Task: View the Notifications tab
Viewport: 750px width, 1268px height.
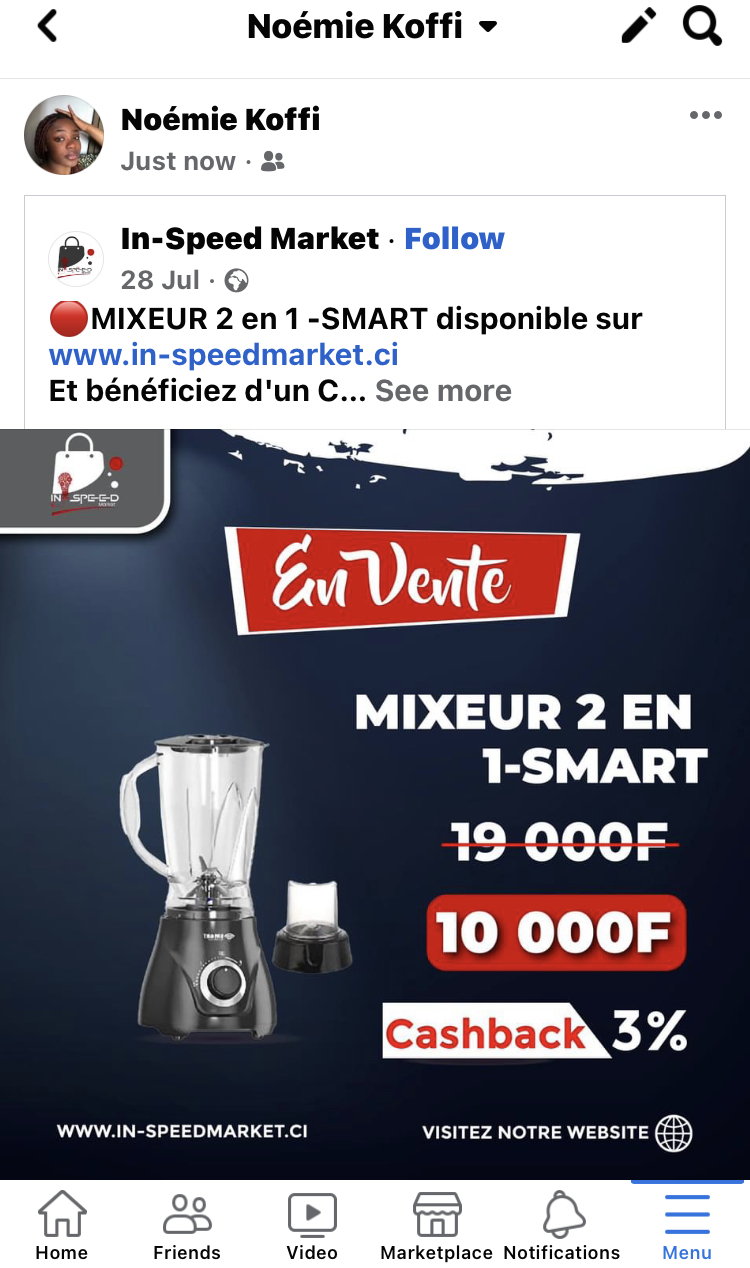Action: click(562, 1226)
